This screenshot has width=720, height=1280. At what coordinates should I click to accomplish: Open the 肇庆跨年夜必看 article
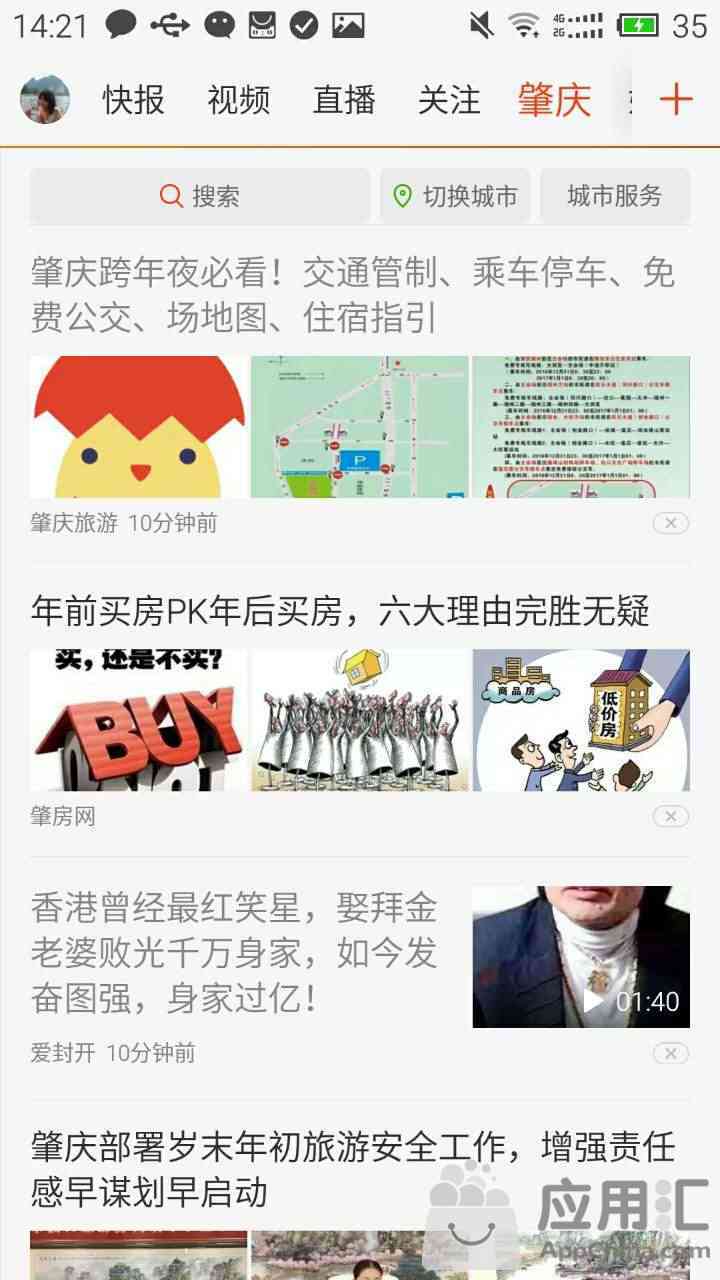pyautogui.click(x=352, y=295)
